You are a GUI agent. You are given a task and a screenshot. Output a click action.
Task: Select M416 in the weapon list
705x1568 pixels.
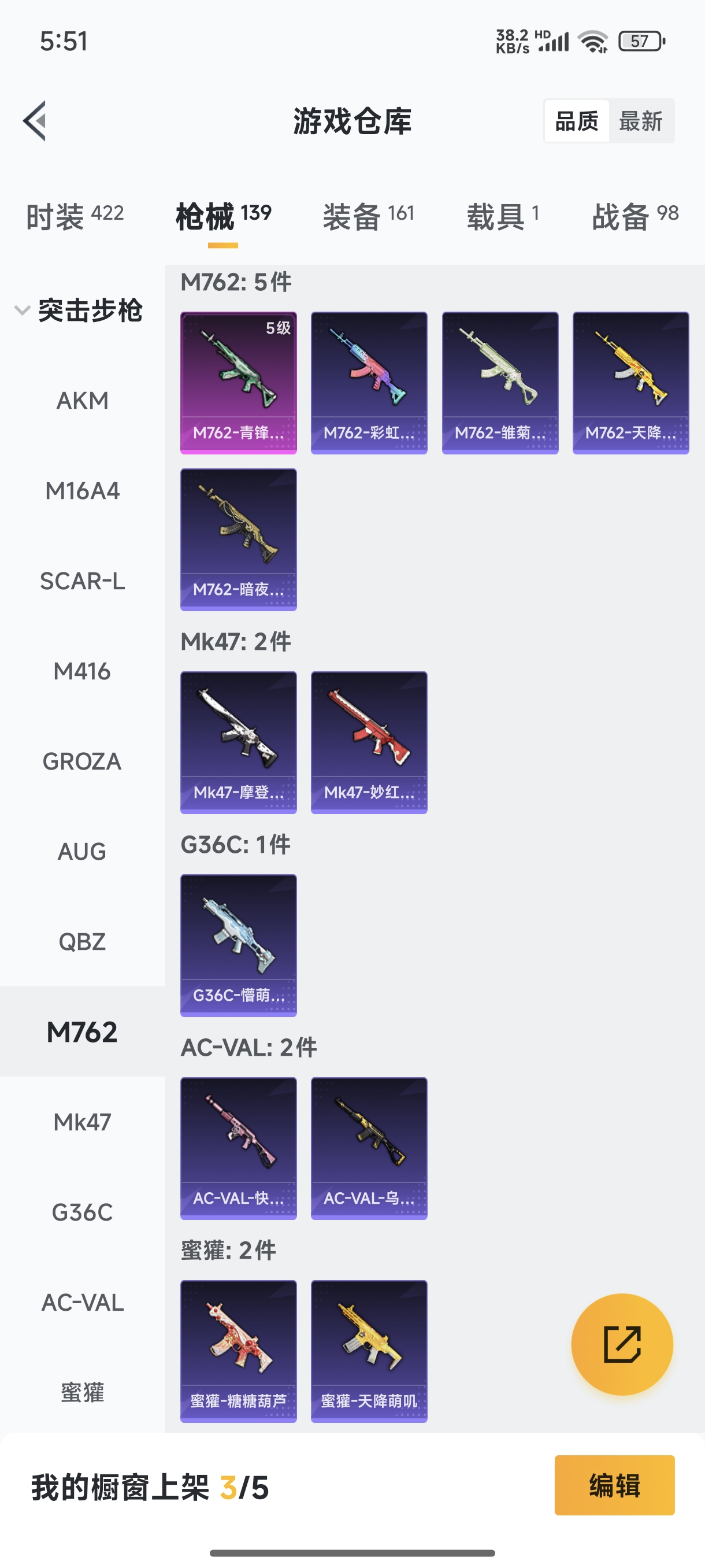[x=82, y=671]
